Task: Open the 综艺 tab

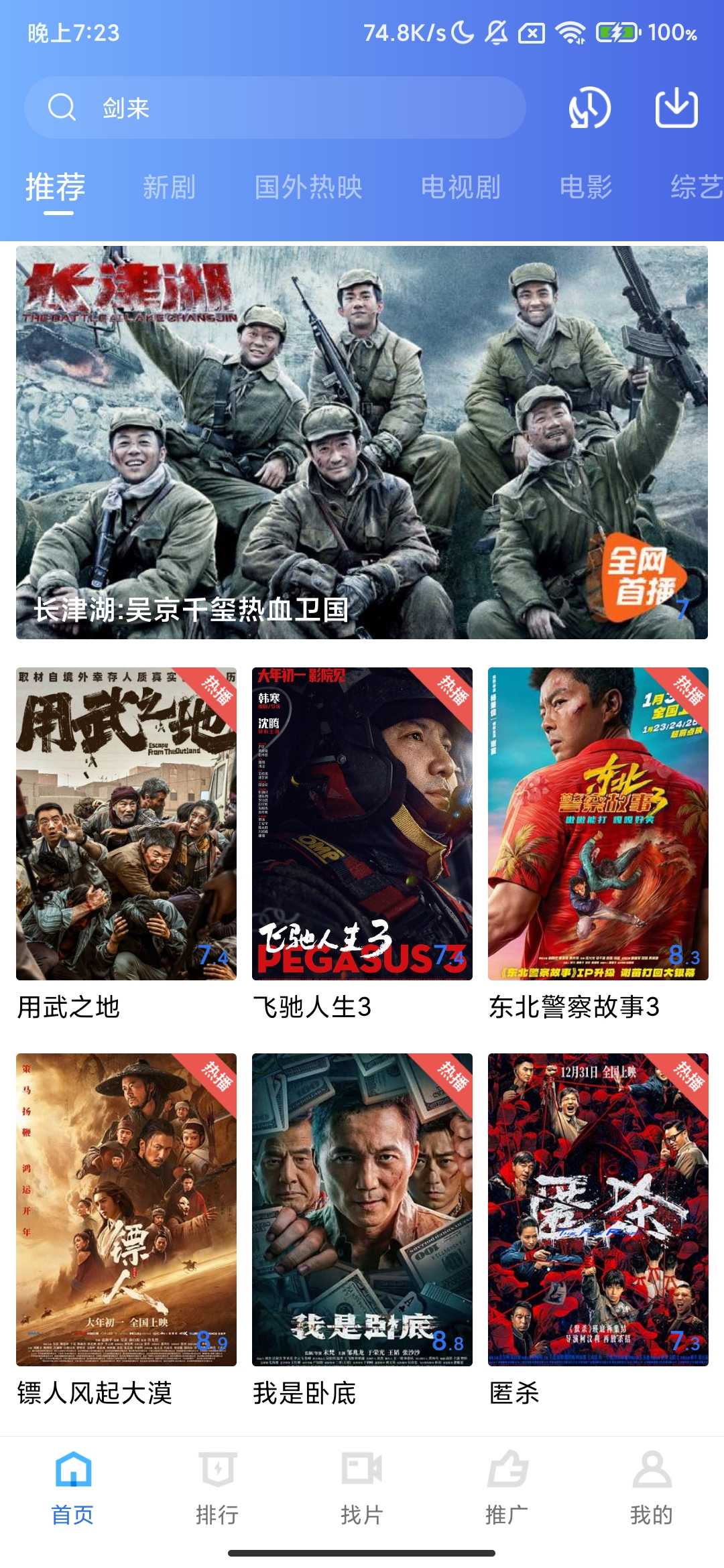Action: click(x=696, y=187)
